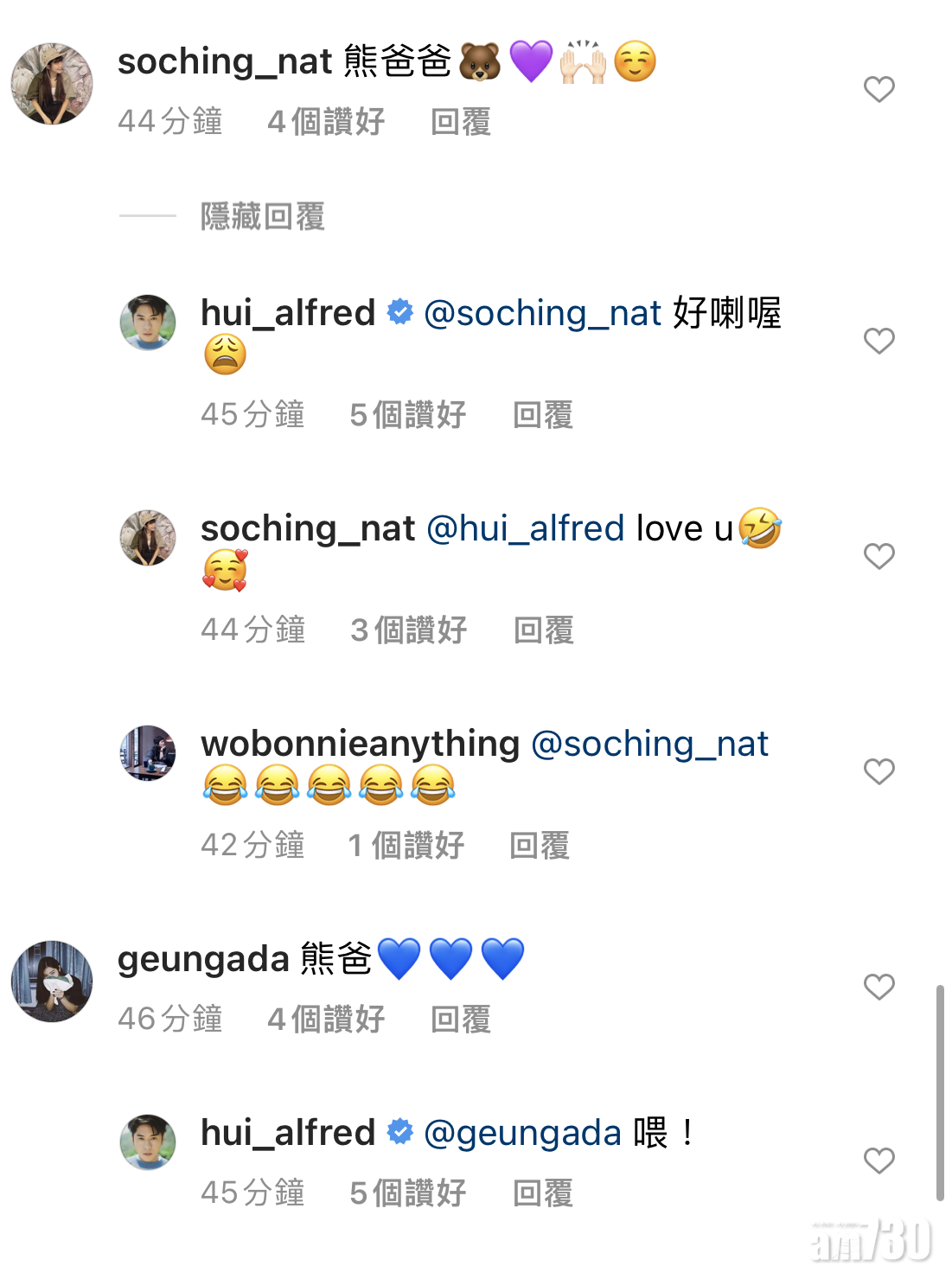Reply to soching_nat's love u comment
Screen dimensions: 952x1279
tap(543, 630)
